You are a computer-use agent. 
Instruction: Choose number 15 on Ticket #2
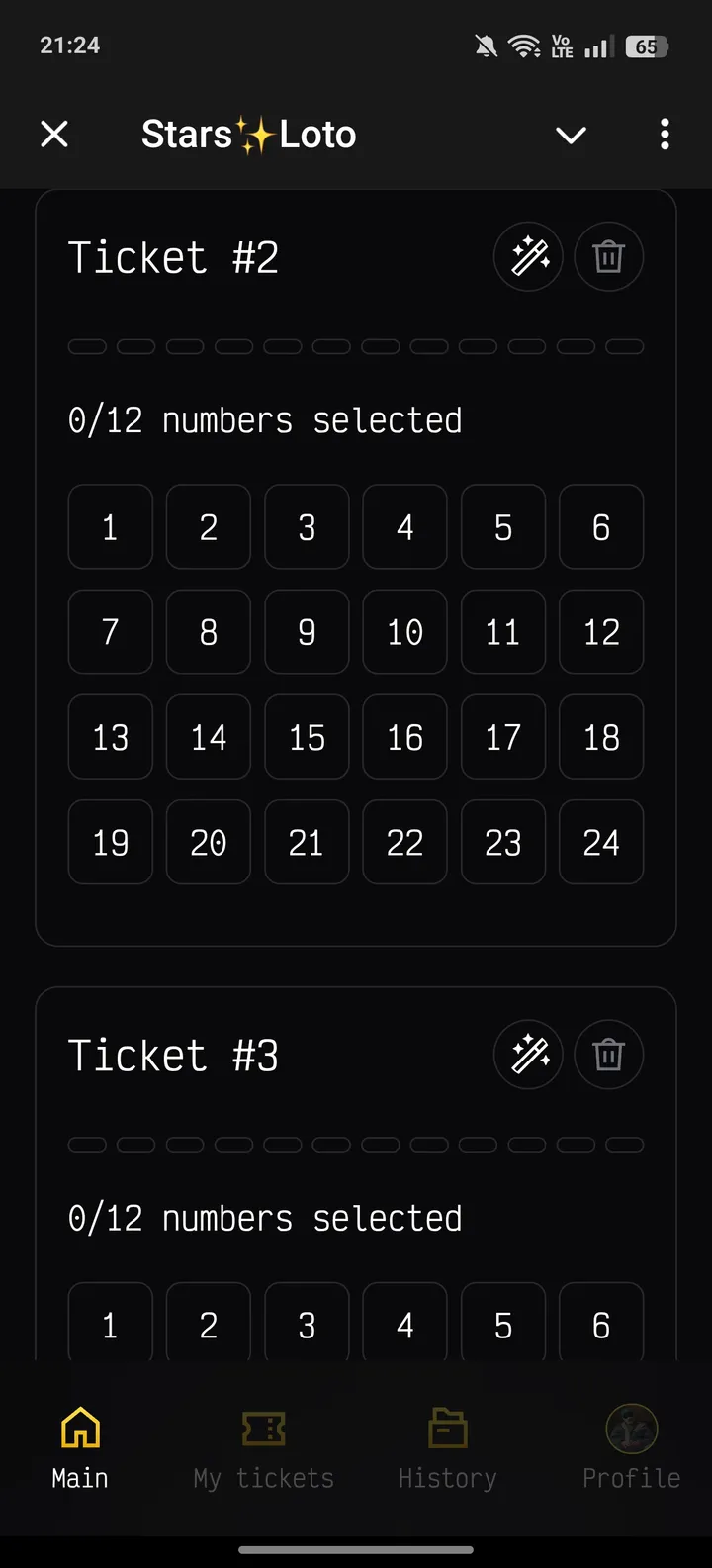307,737
